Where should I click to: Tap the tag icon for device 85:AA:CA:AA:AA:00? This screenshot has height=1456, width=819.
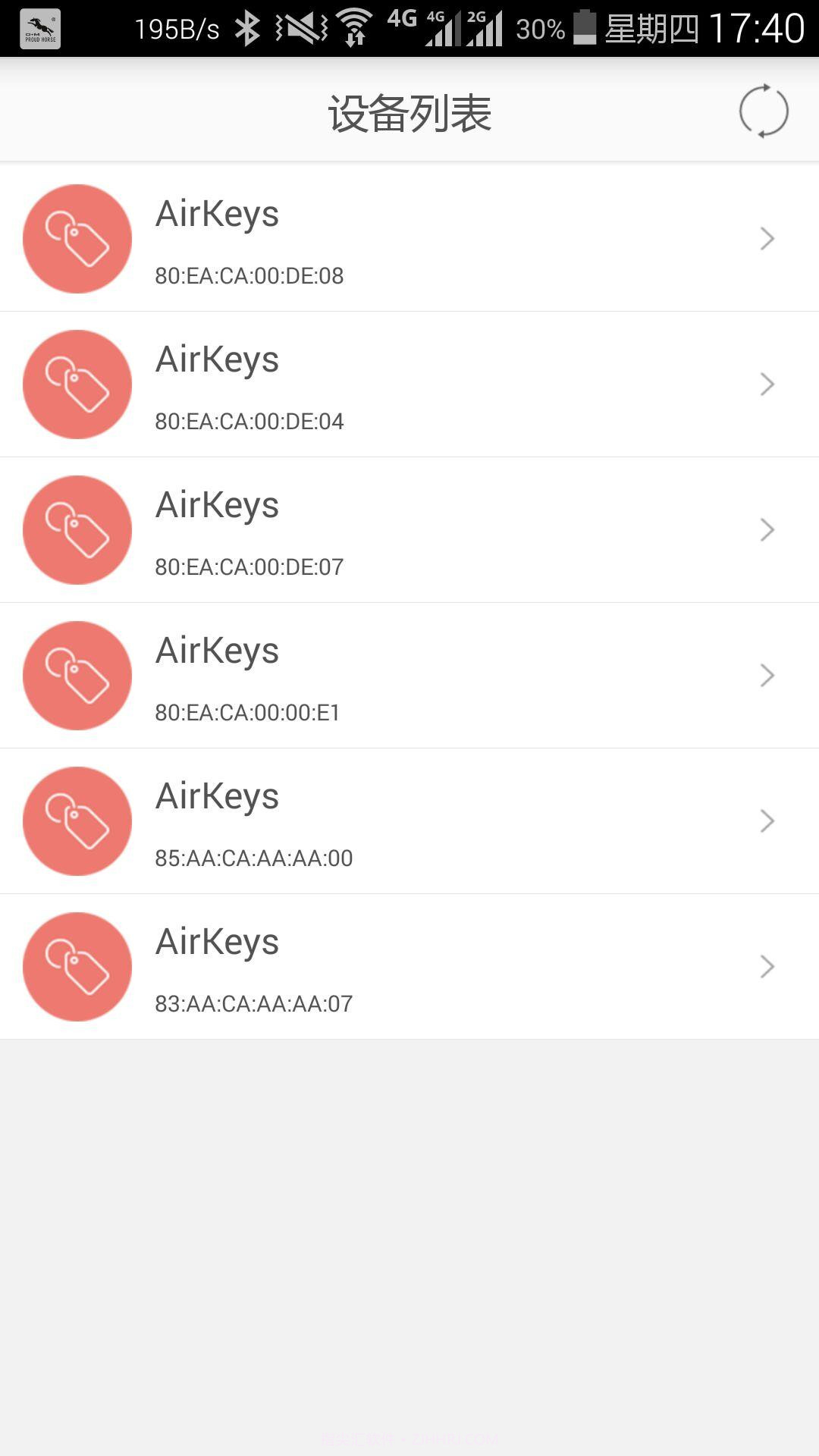(x=77, y=821)
